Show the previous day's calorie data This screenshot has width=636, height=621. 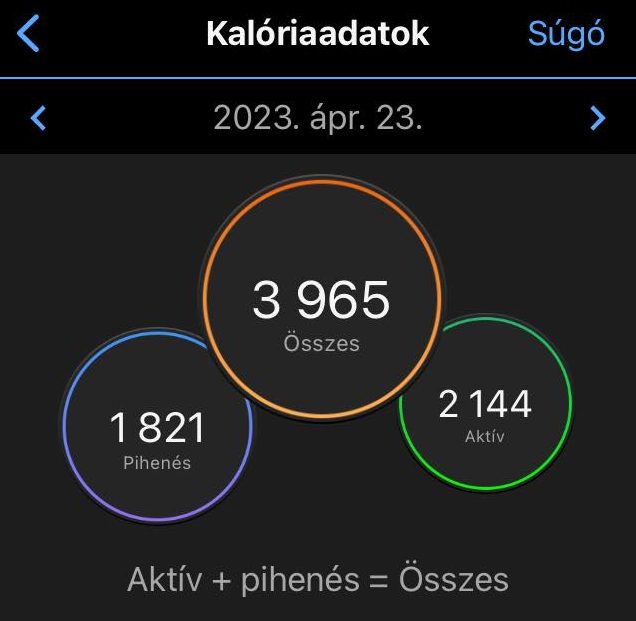pyautogui.click(x=39, y=119)
